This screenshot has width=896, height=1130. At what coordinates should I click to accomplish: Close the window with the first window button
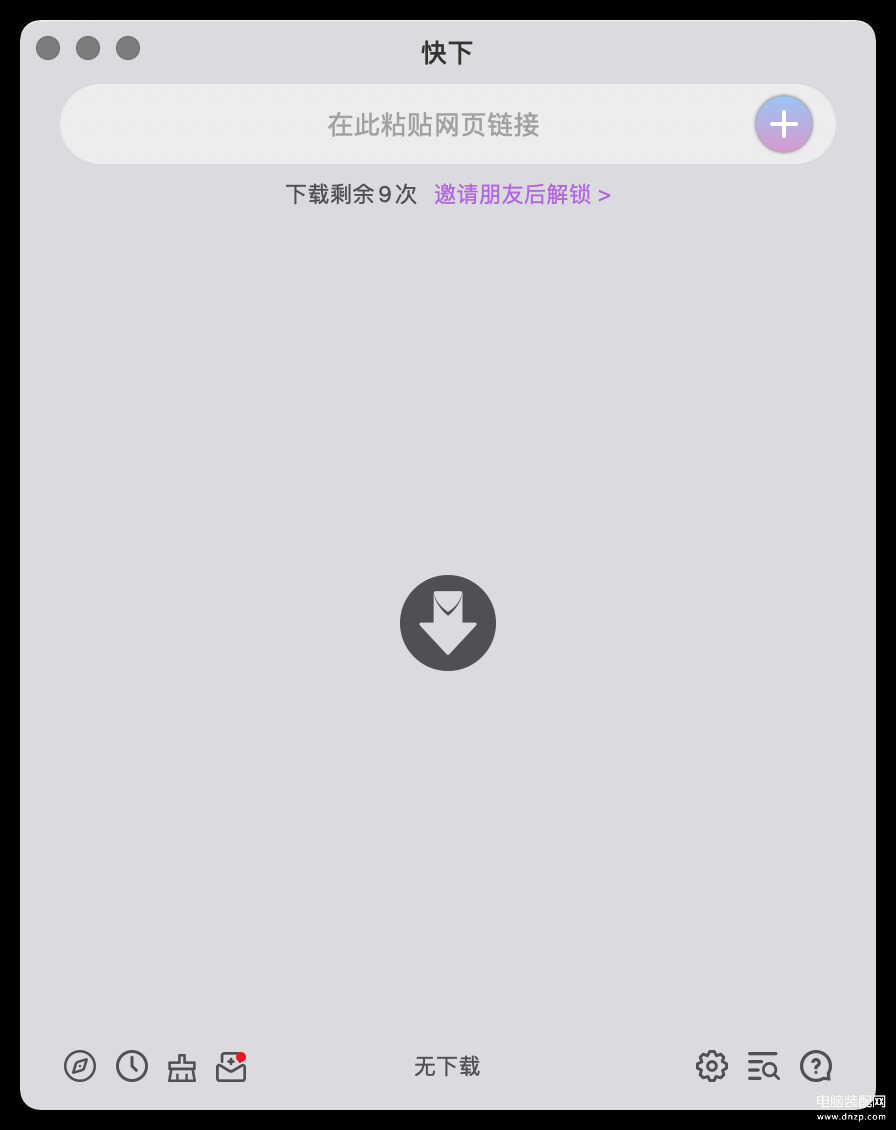pyautogui.click(x=48, y=48)
